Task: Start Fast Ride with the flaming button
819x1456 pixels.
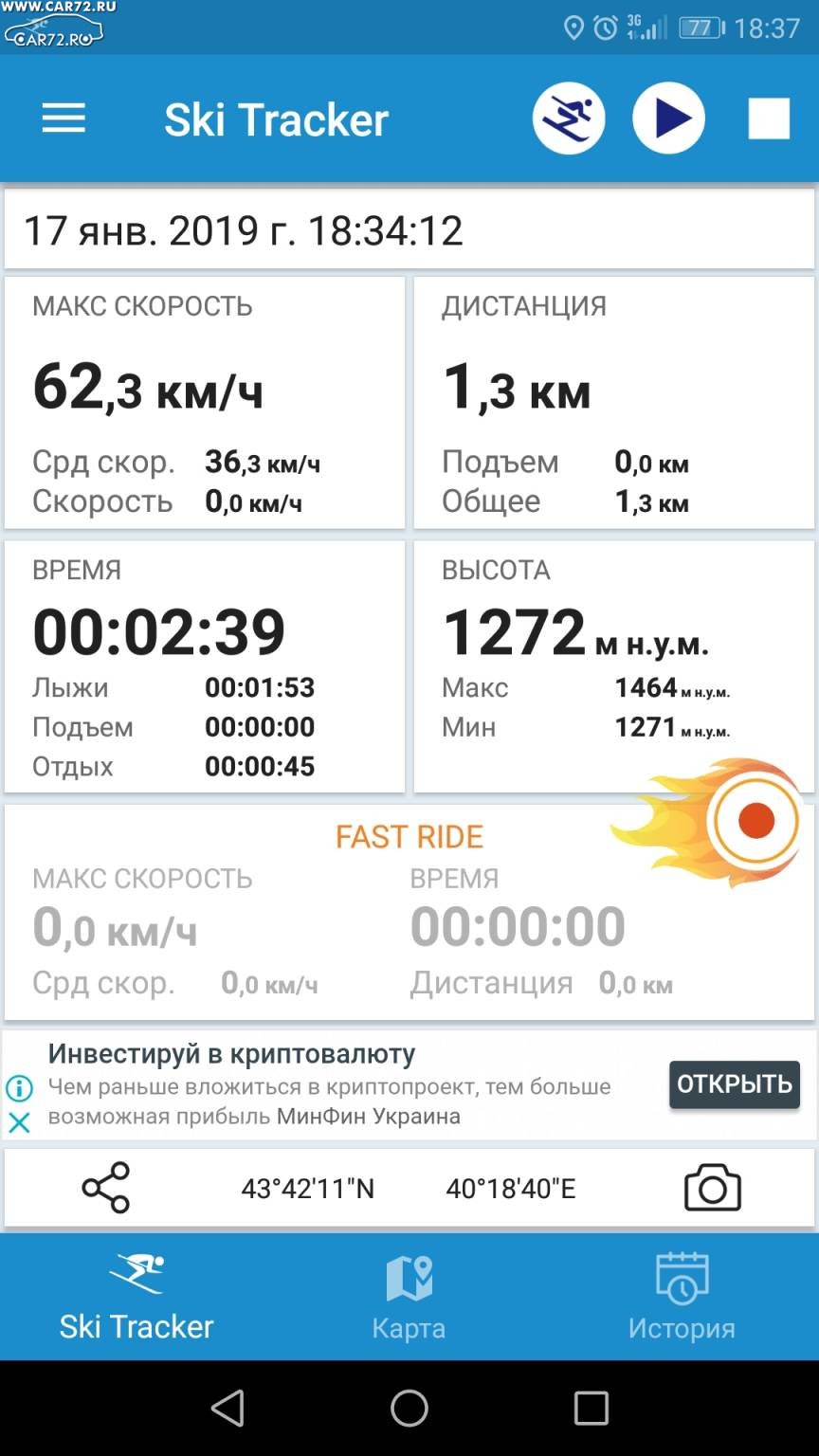Action: [x=755, y=820]
